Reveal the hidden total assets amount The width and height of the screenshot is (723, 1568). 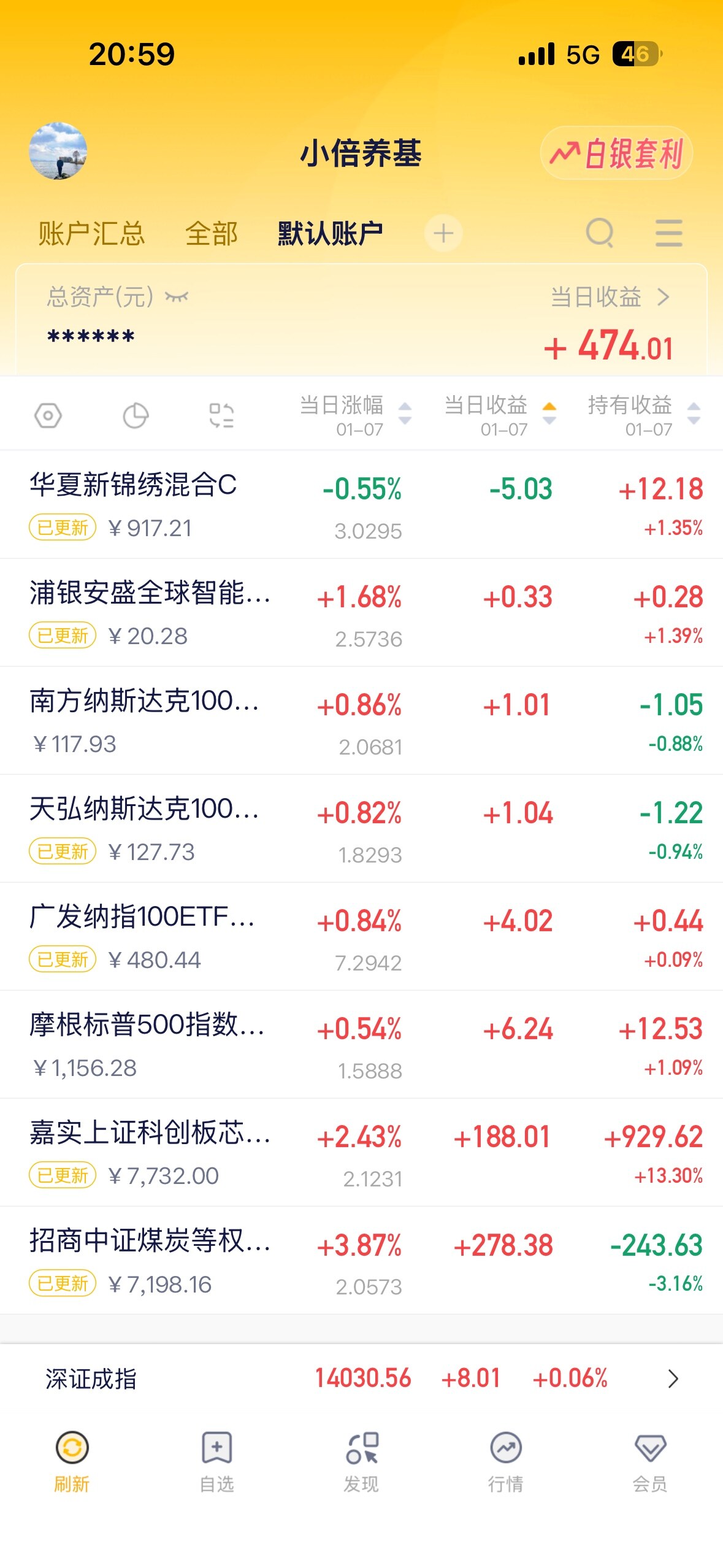(x=177, y=298)
